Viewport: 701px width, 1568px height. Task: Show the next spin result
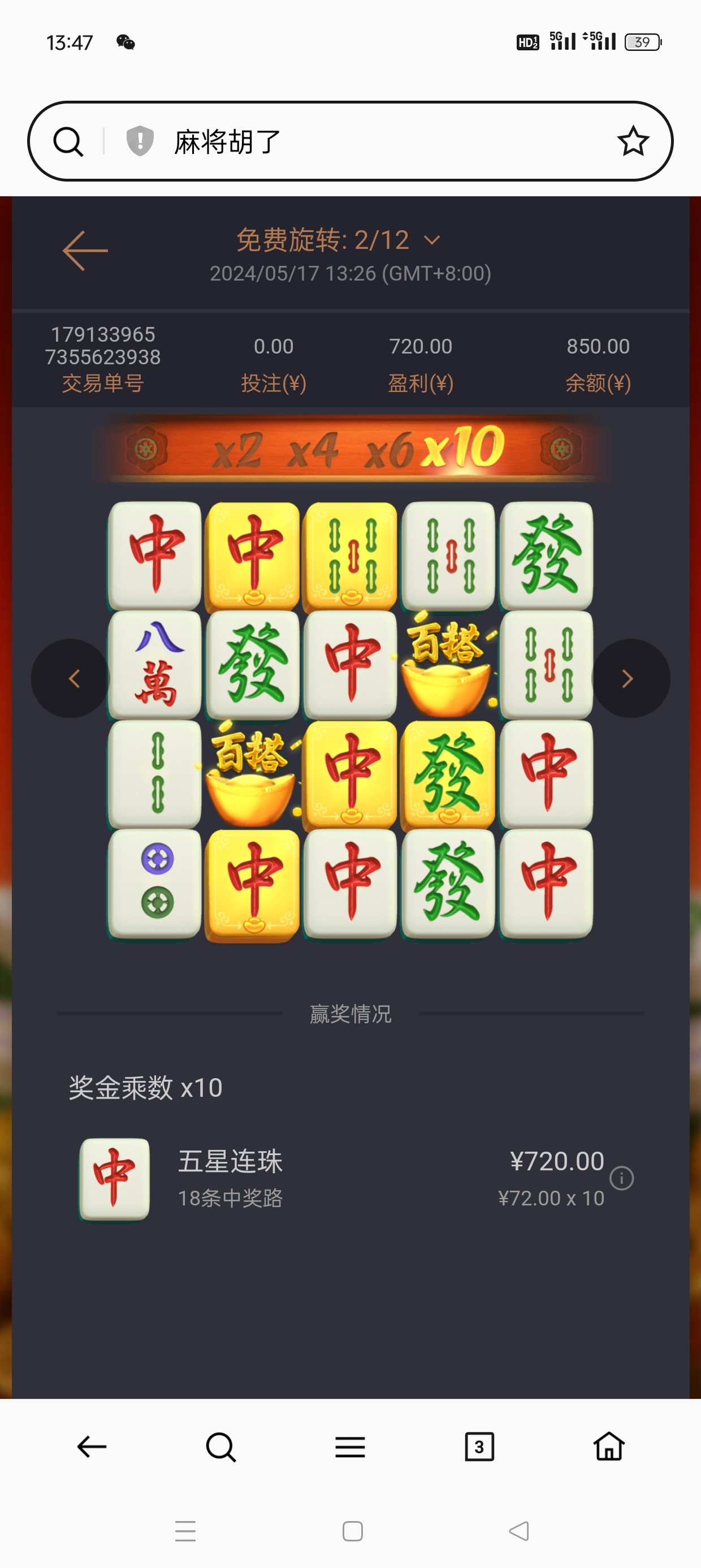point(630,678)
